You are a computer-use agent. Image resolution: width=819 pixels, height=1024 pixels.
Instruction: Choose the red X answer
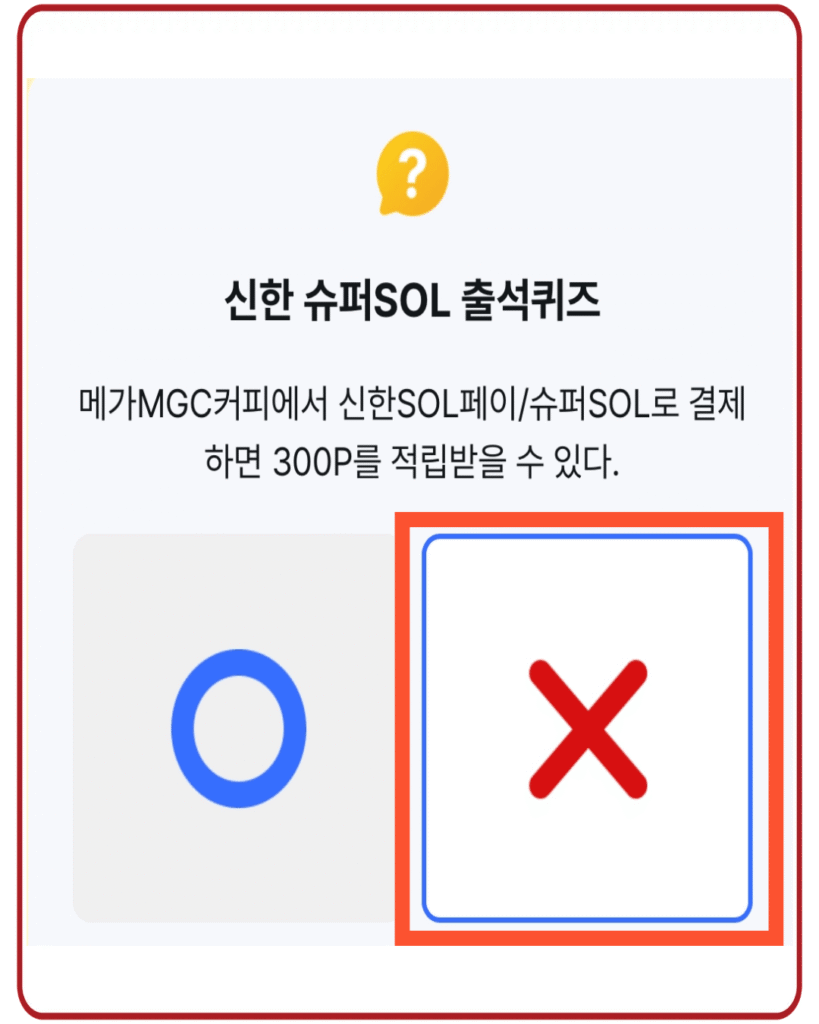587,728
